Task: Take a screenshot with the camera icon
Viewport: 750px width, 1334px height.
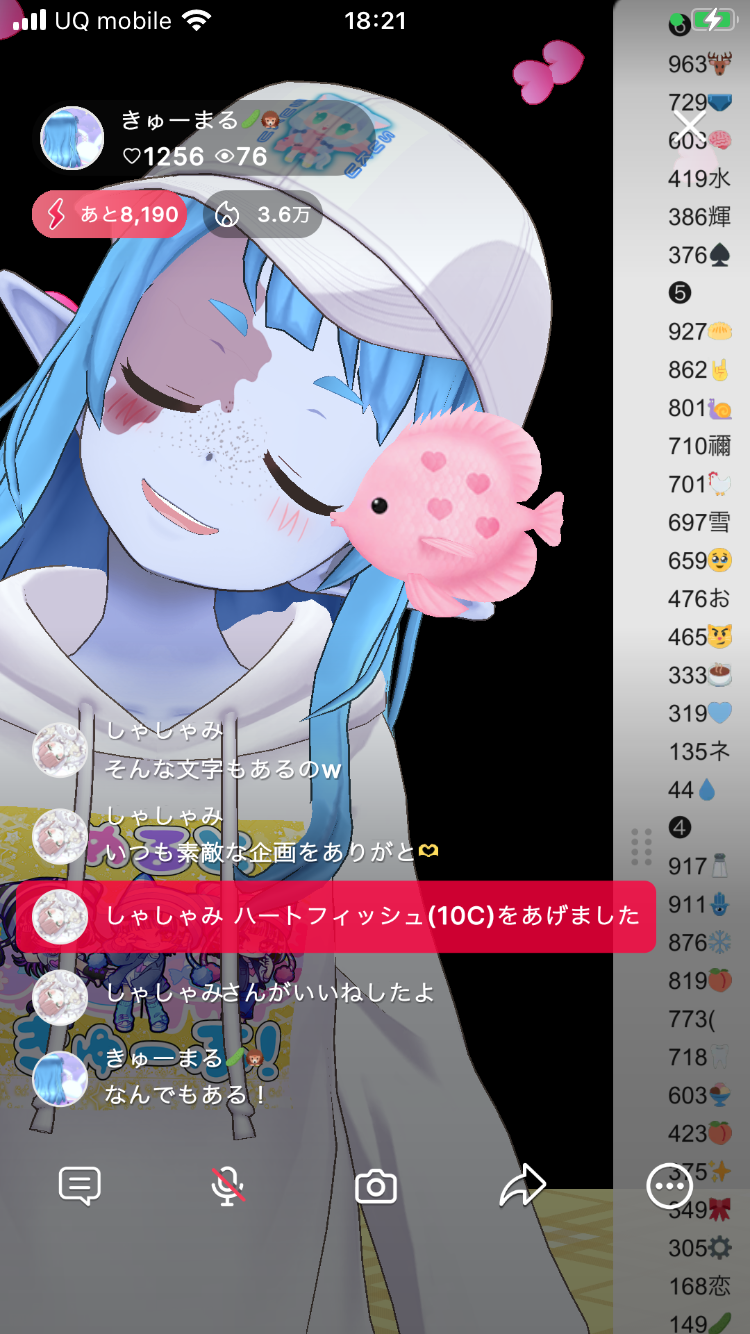Action: 376,1187
